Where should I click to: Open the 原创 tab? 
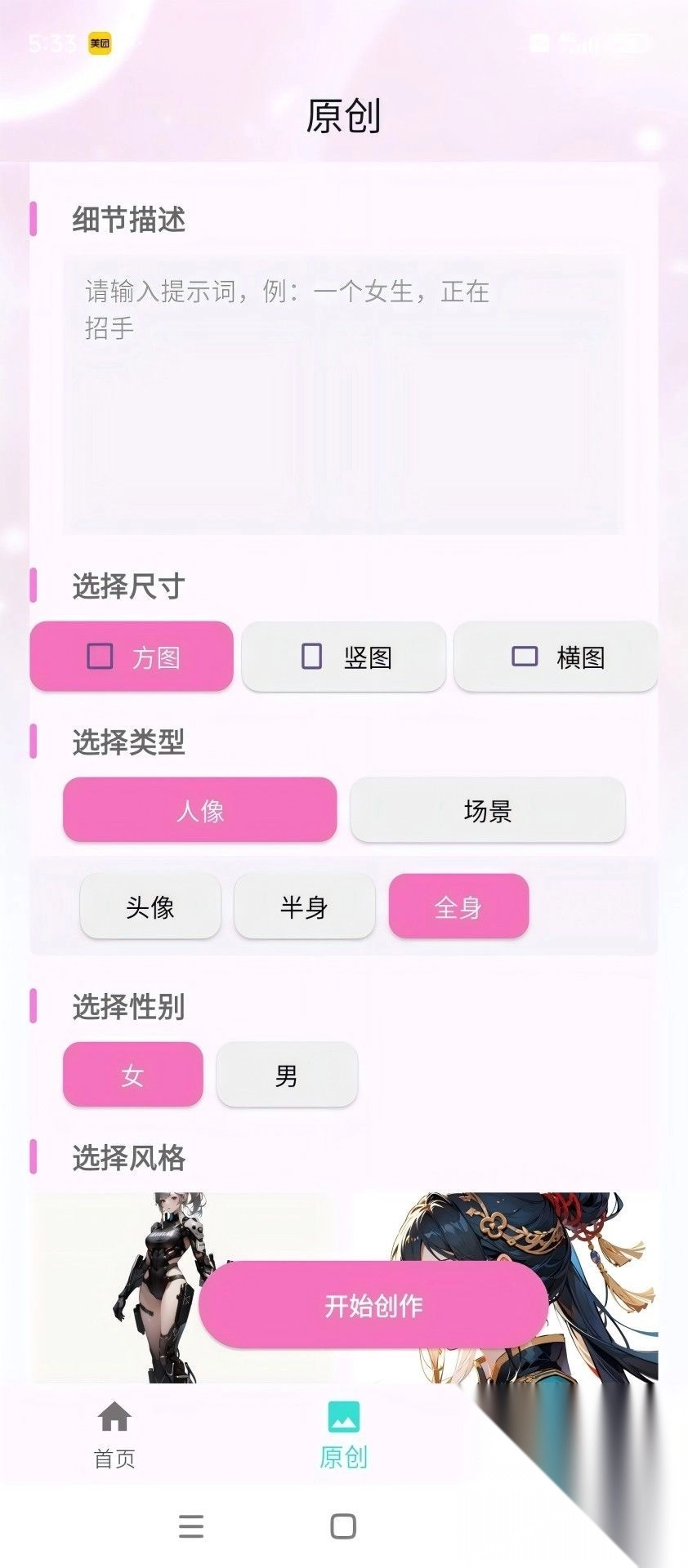[343, 1434]
